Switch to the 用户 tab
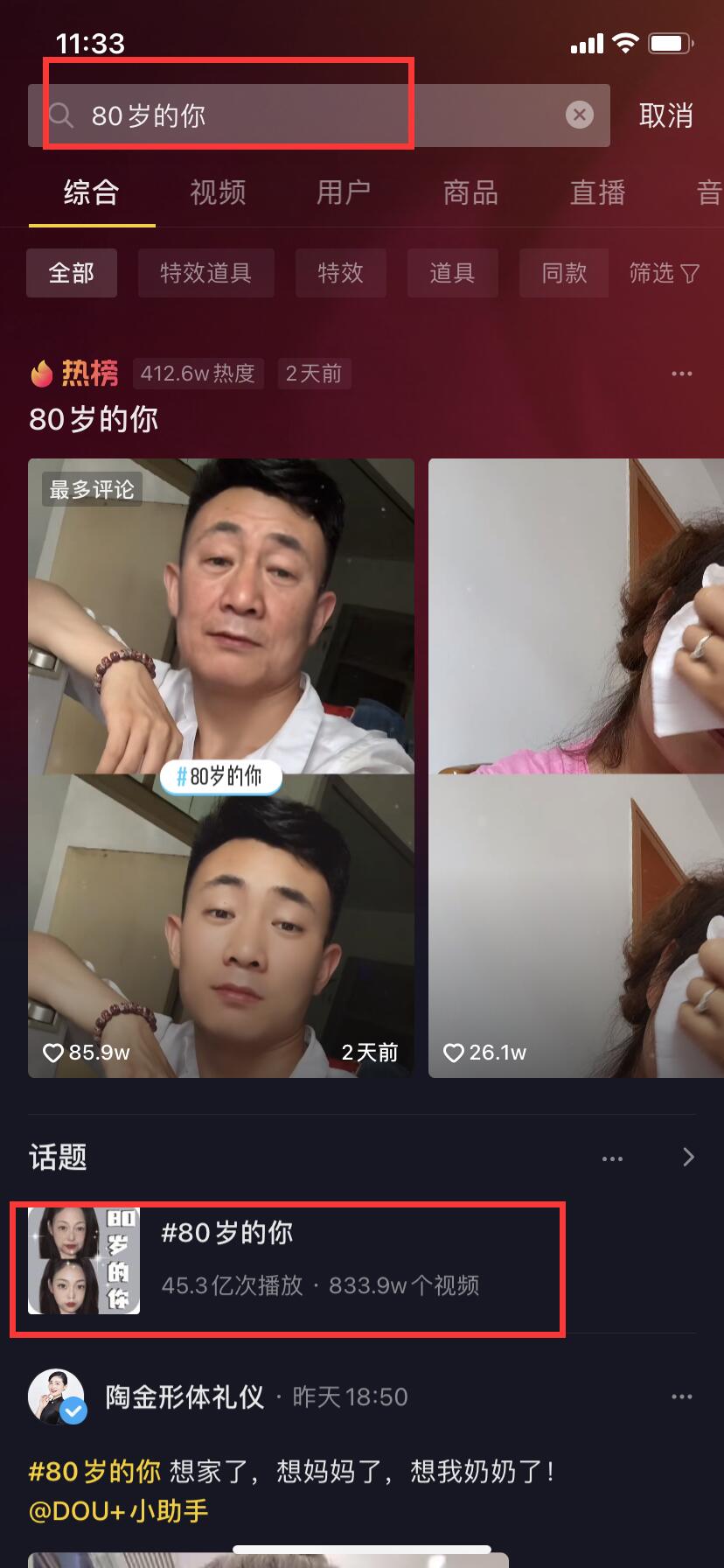Screen dimensions: 724x1568 344,192
